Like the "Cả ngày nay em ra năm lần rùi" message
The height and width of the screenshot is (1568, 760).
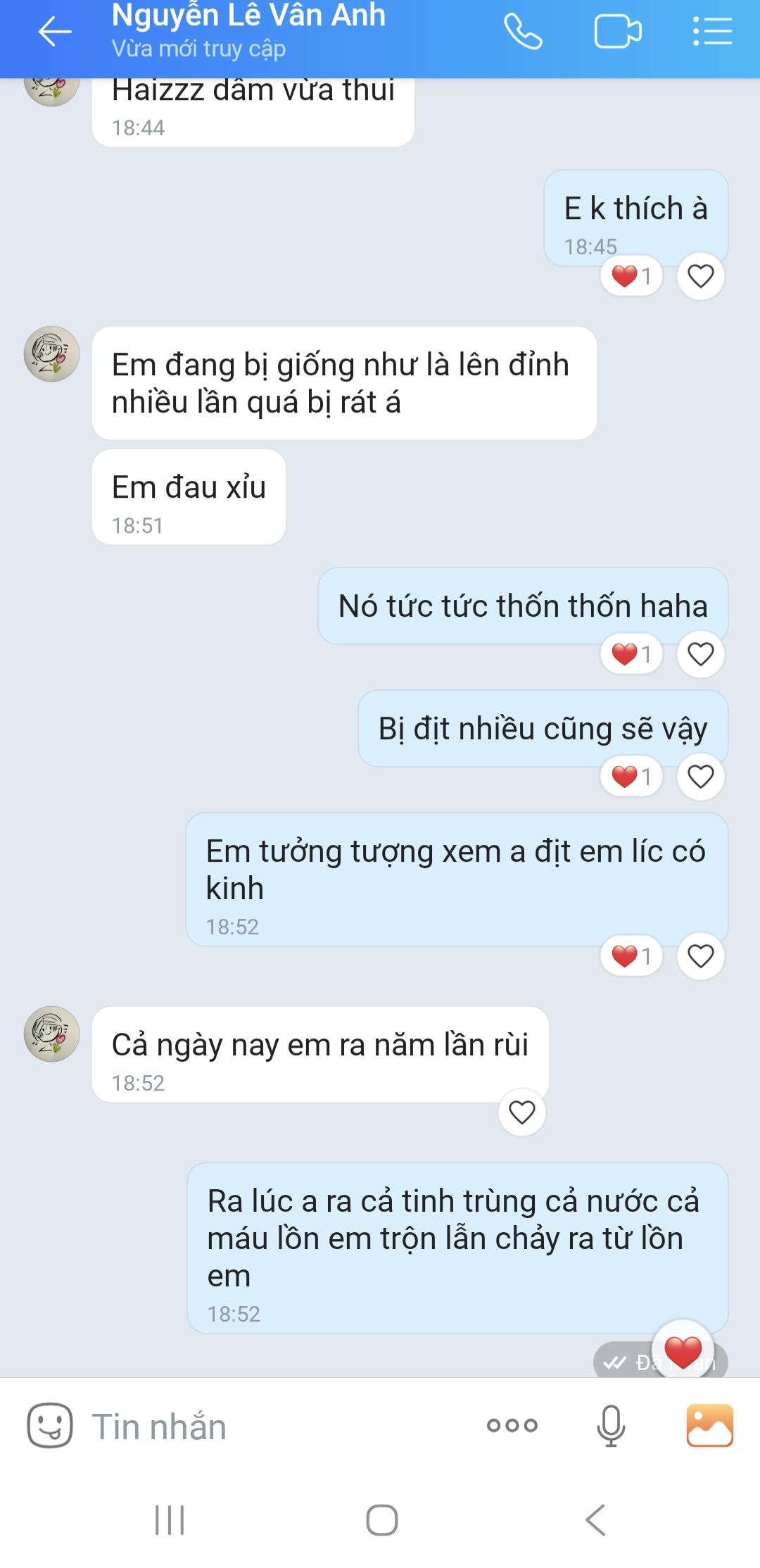click(521, 1112)
